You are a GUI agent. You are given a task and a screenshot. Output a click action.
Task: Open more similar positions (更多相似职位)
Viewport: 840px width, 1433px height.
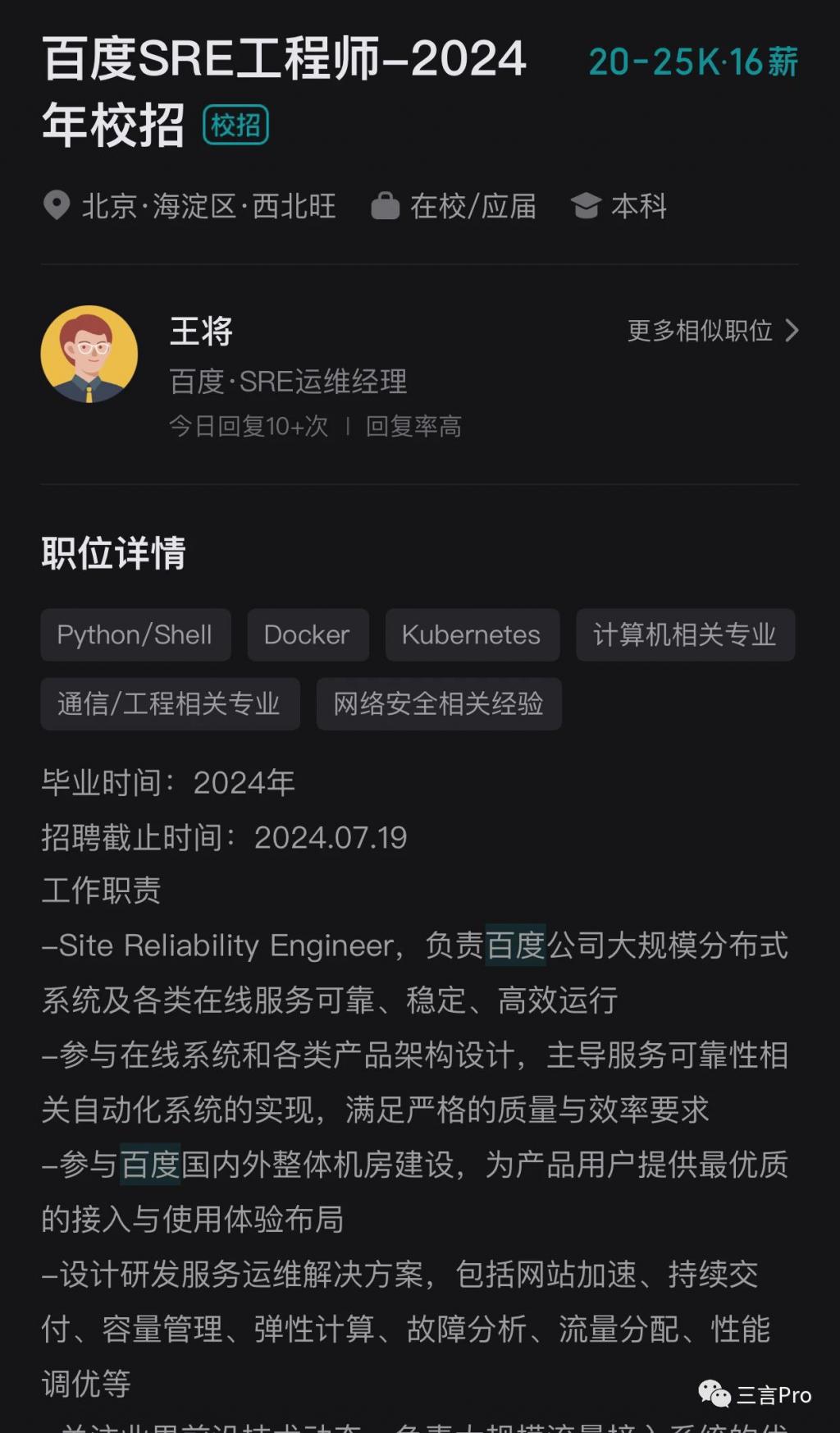point(712,331)
